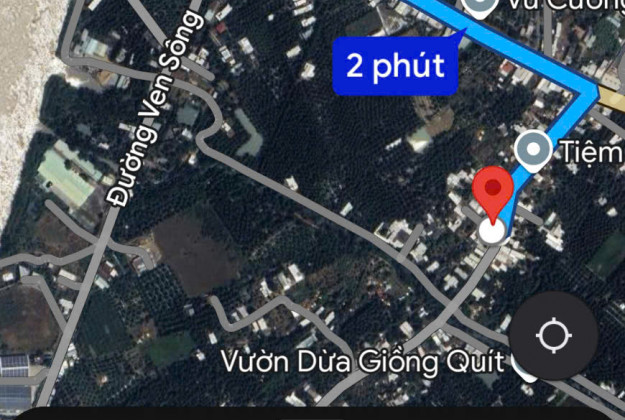625x420 pixels.
Task: Center map on my location
Action: tap(554, 336)
